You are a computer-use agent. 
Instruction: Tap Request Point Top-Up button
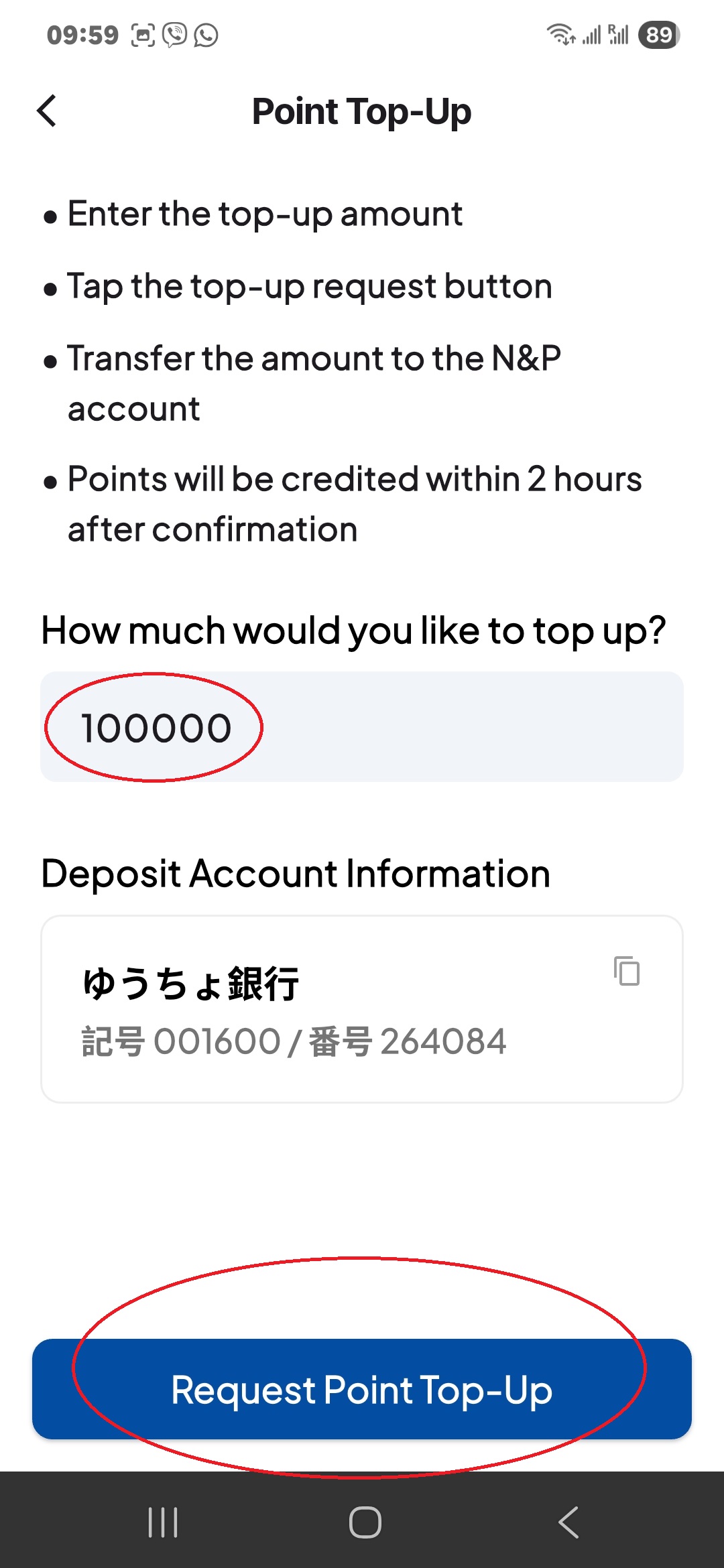point(362,1389)
